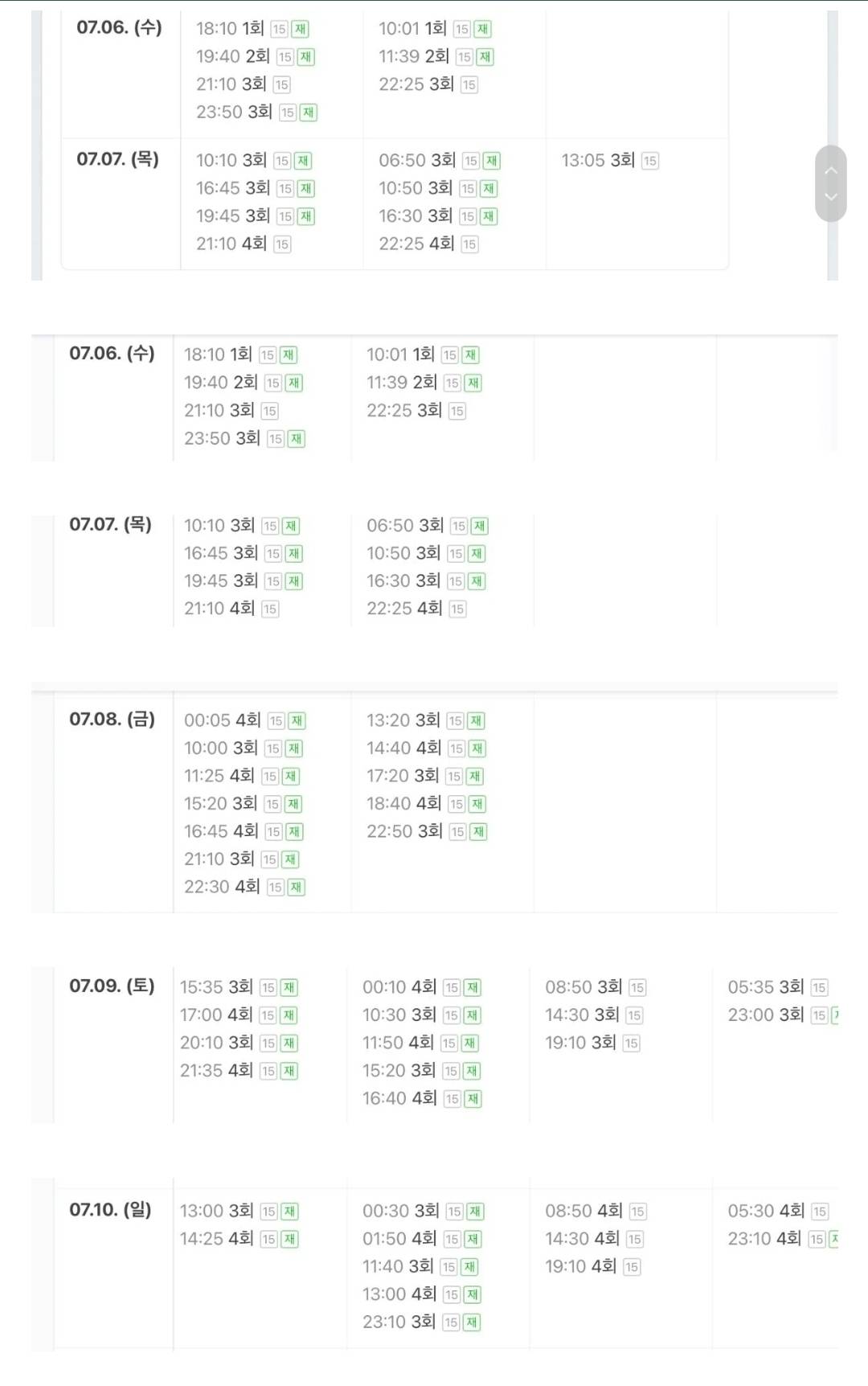The image size is (868, 1386).
Task: Click the 15 rating icon next to 13:05 3회
Action: pyautogui.click(x=649, y=161)
